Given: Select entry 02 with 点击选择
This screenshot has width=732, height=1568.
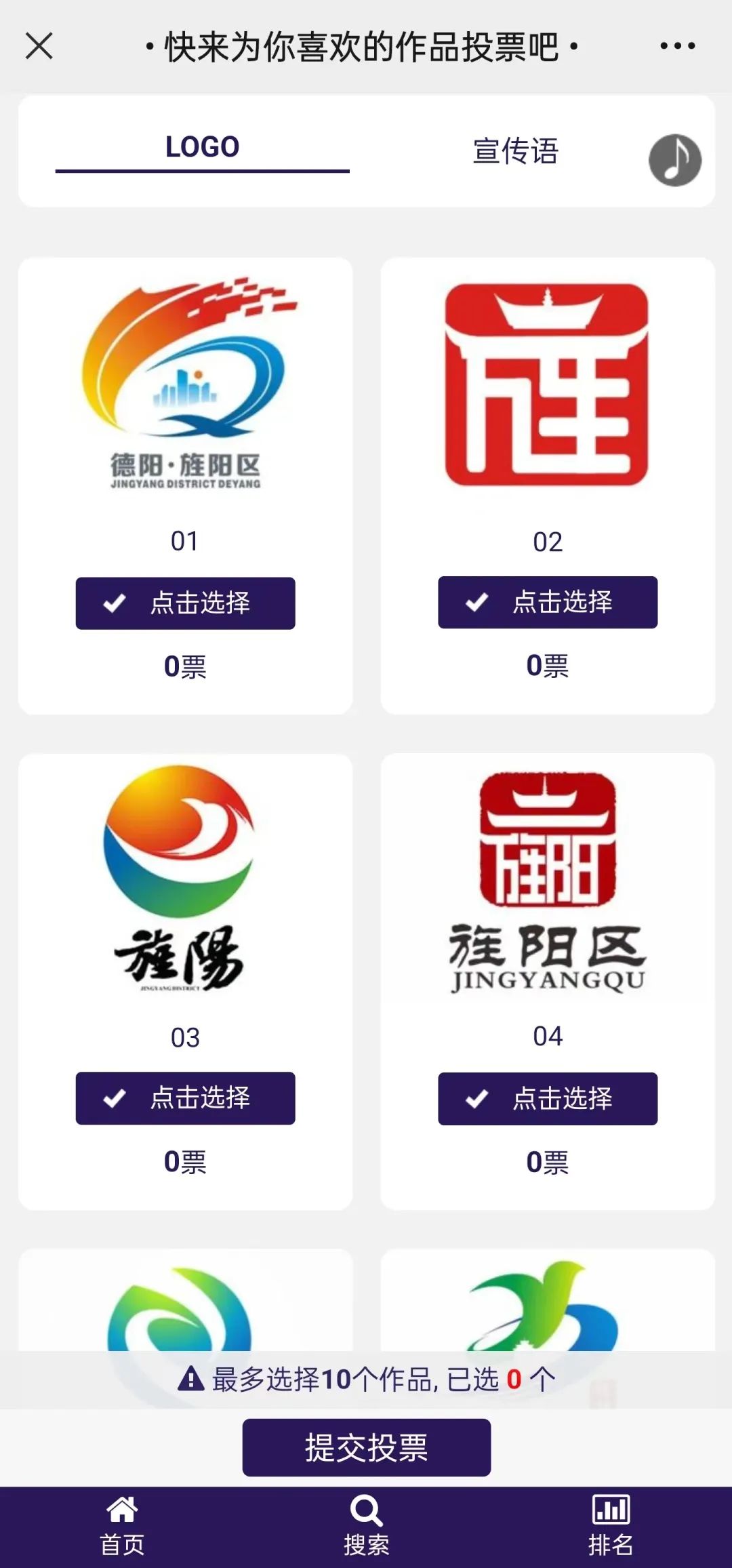Looking at the screenshot, I should 548,602.
